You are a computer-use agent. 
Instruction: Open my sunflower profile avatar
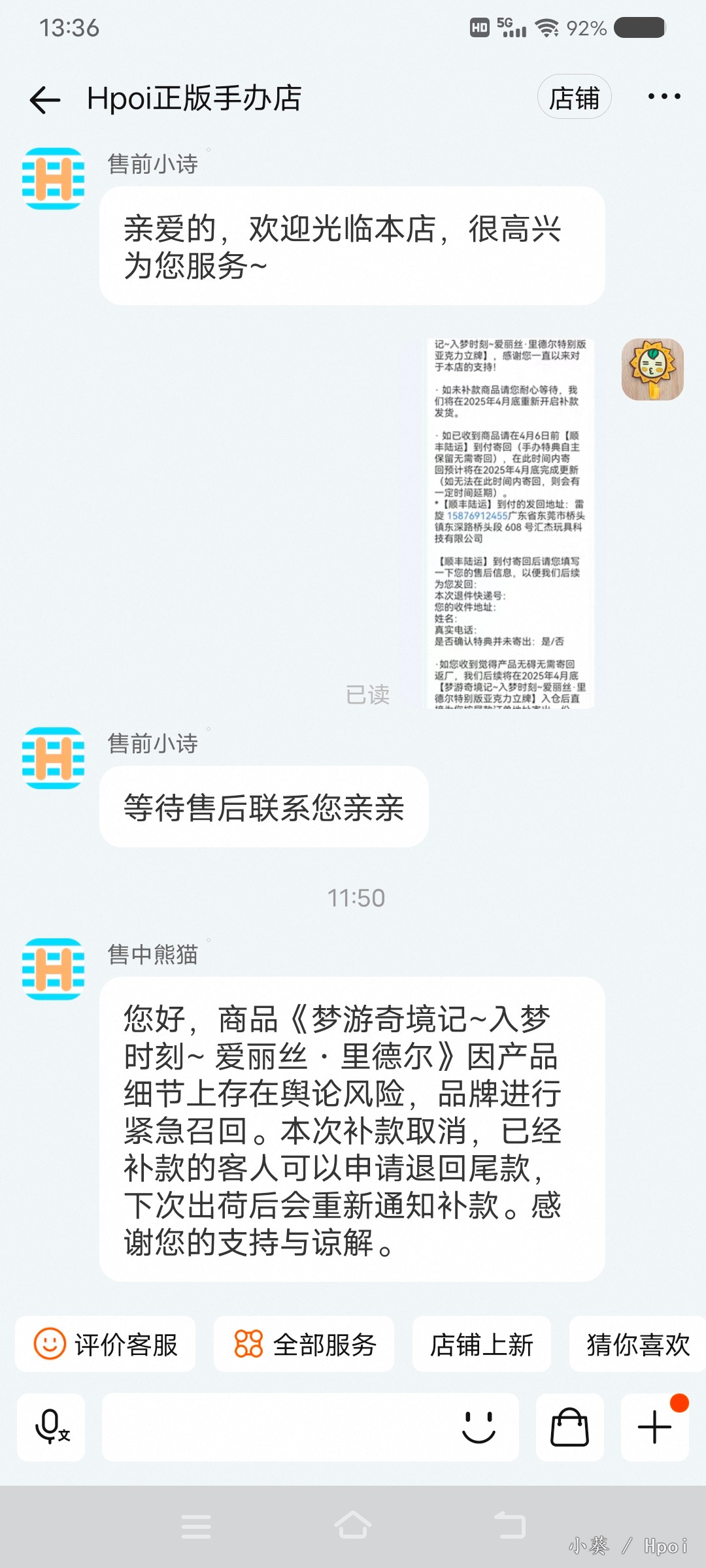coord(652,369)
